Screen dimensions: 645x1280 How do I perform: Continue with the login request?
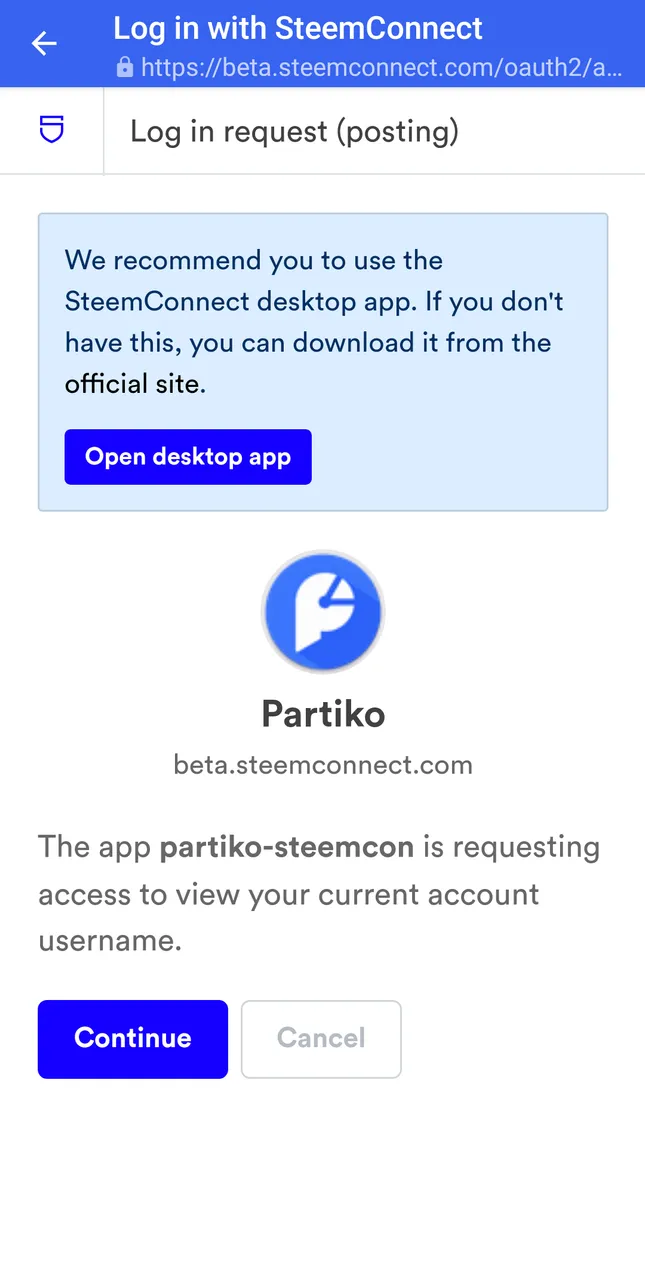click(x=133, y=1039)
